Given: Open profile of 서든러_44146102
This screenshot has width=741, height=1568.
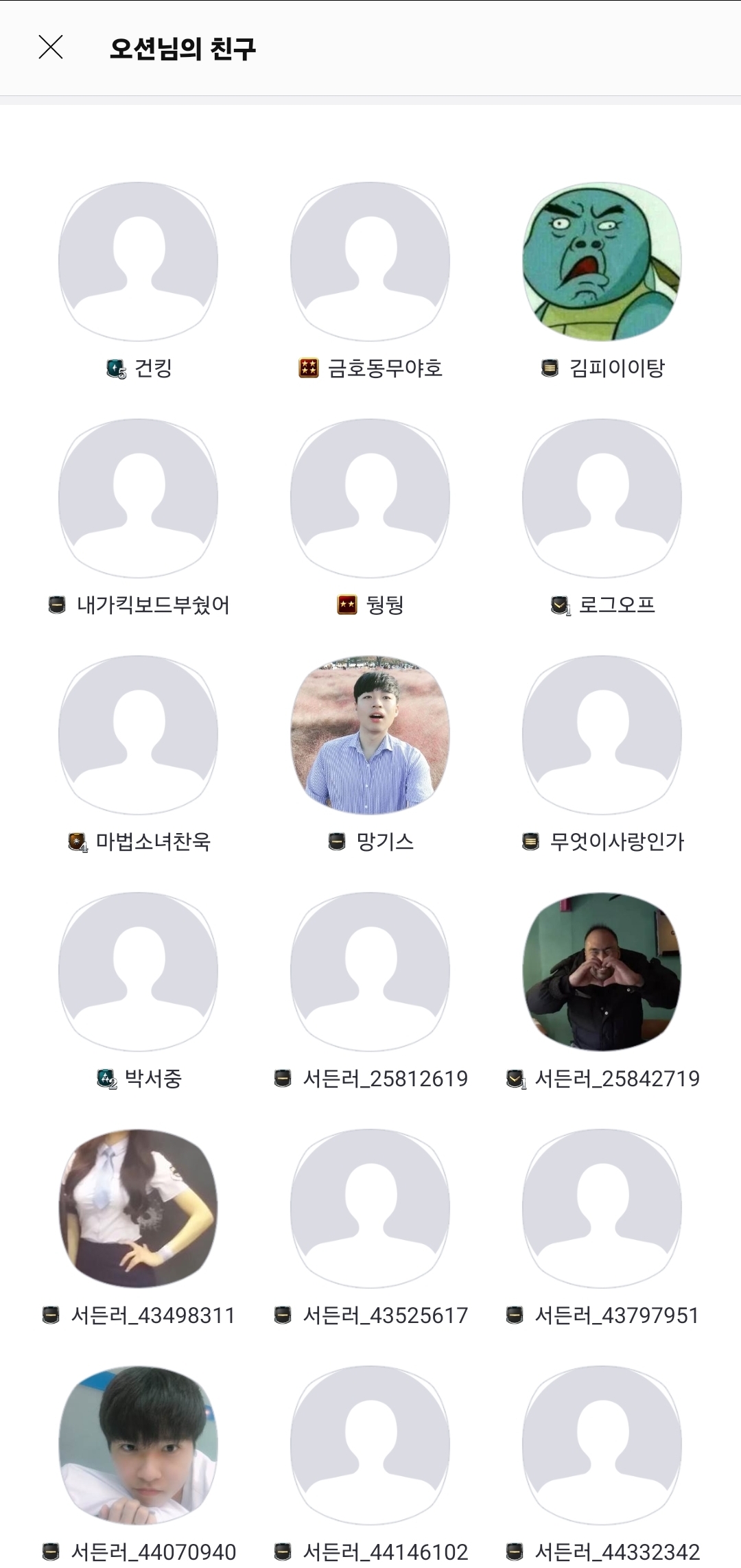Looking at the screenshot, I should (x=370, y=1445).
